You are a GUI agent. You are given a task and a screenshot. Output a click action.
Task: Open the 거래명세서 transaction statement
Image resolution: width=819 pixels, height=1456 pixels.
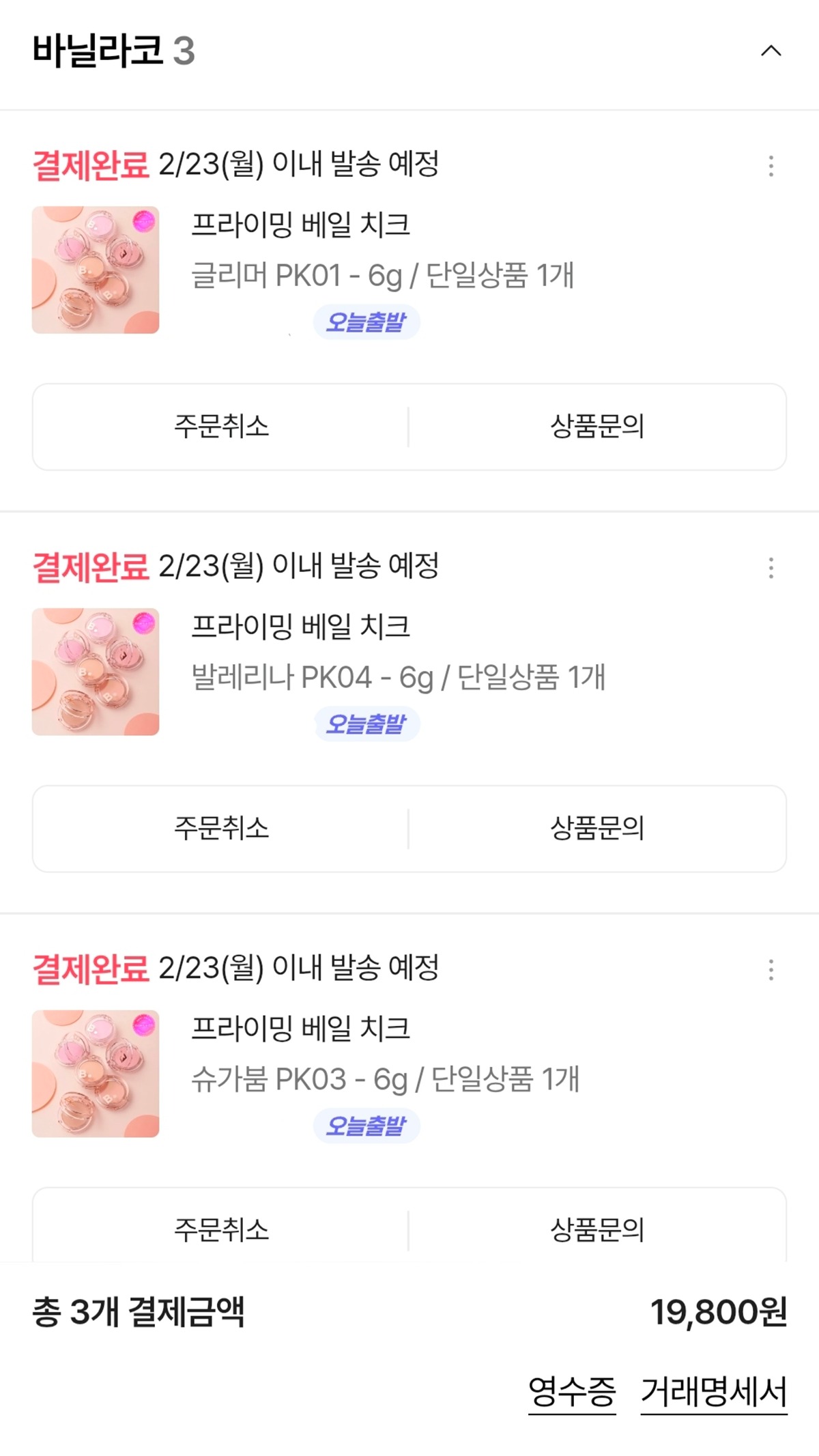click(714, 1392)
